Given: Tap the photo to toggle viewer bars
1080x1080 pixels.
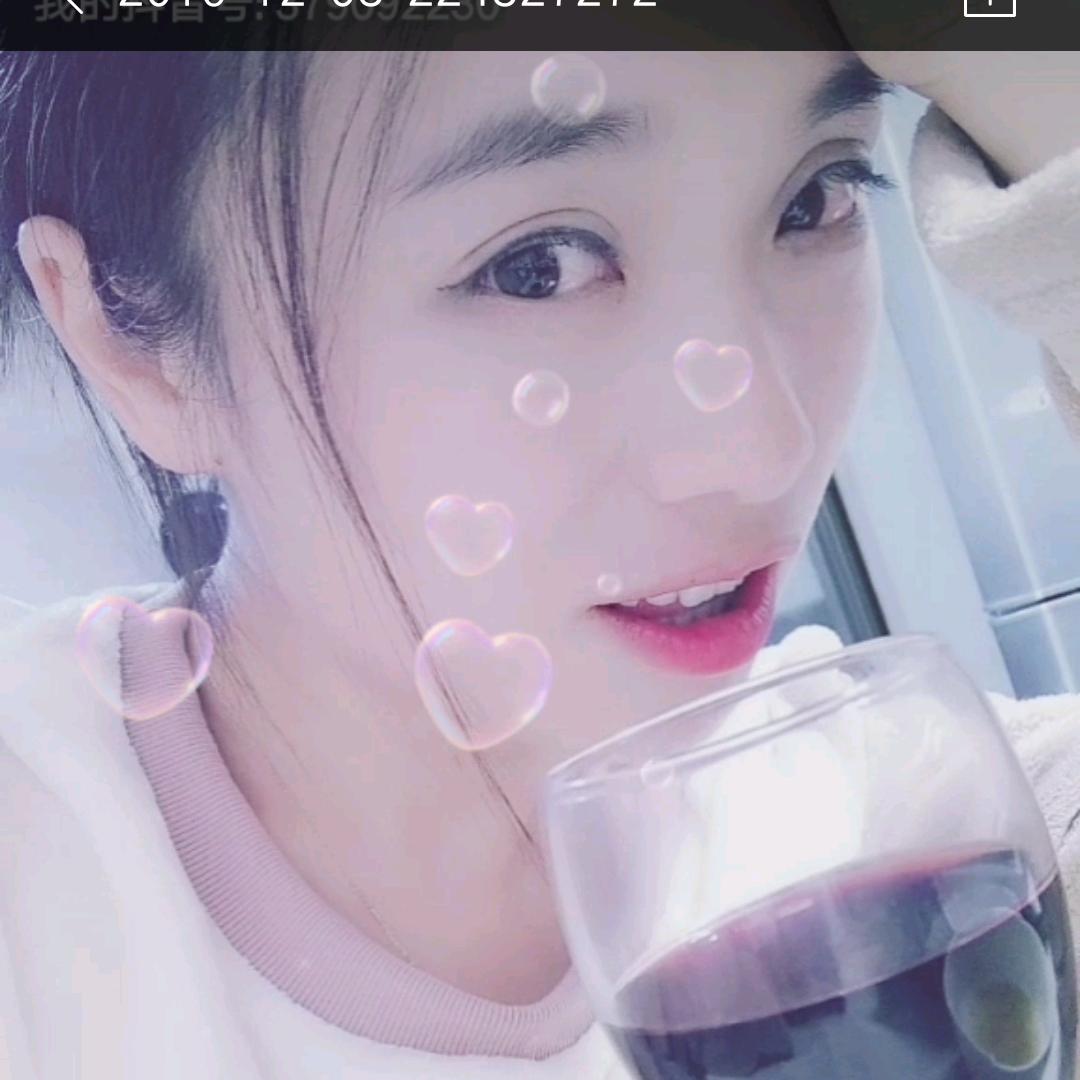Looking at the screenshot, I should (540, 560).
